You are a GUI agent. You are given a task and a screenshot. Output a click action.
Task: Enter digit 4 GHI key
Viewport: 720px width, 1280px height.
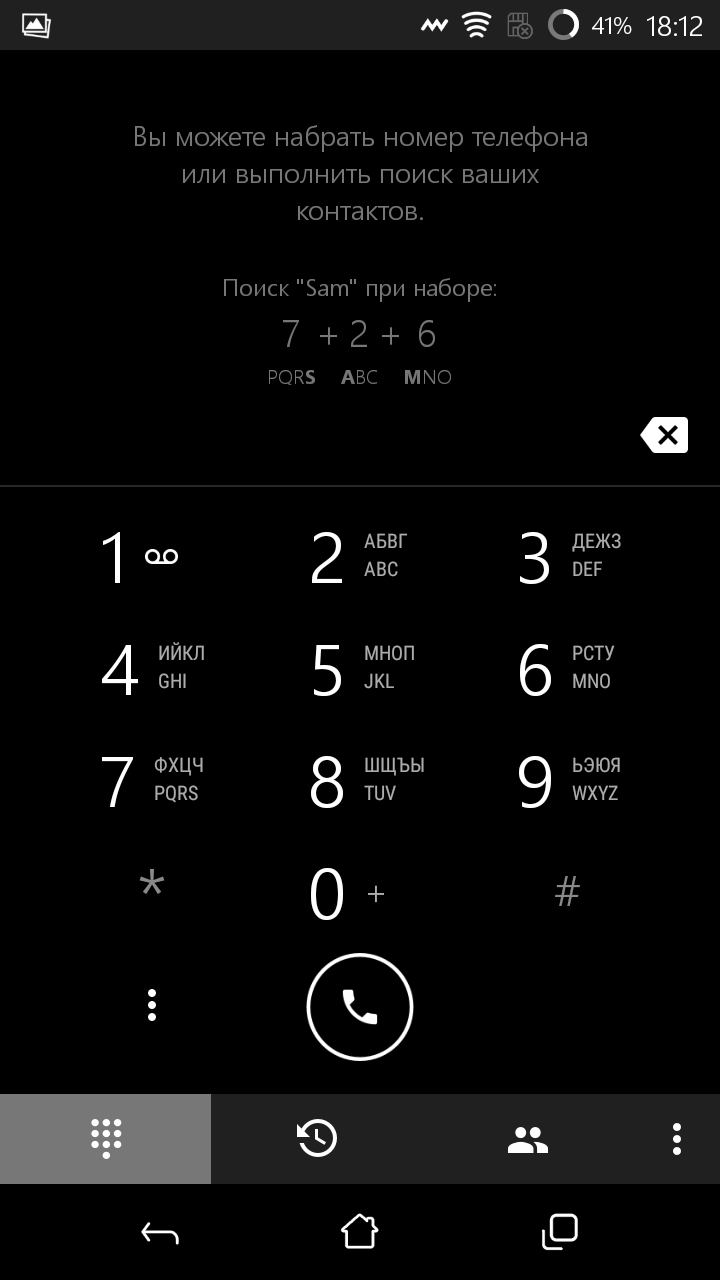(x=152, y=668)
